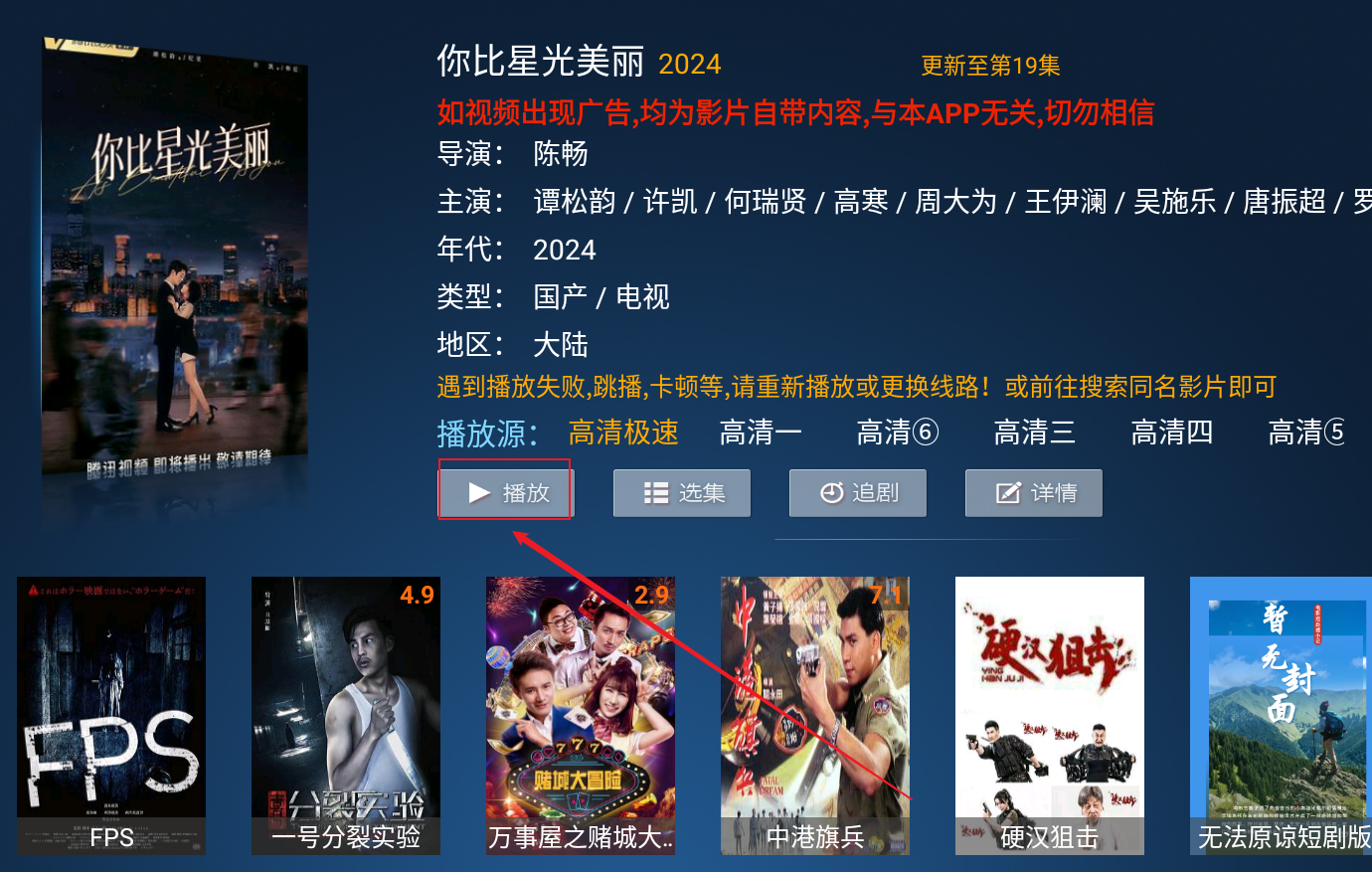Open the 中港旗兵 movie card
Screen dimensions: 1372x872
(x=815, y=715)
